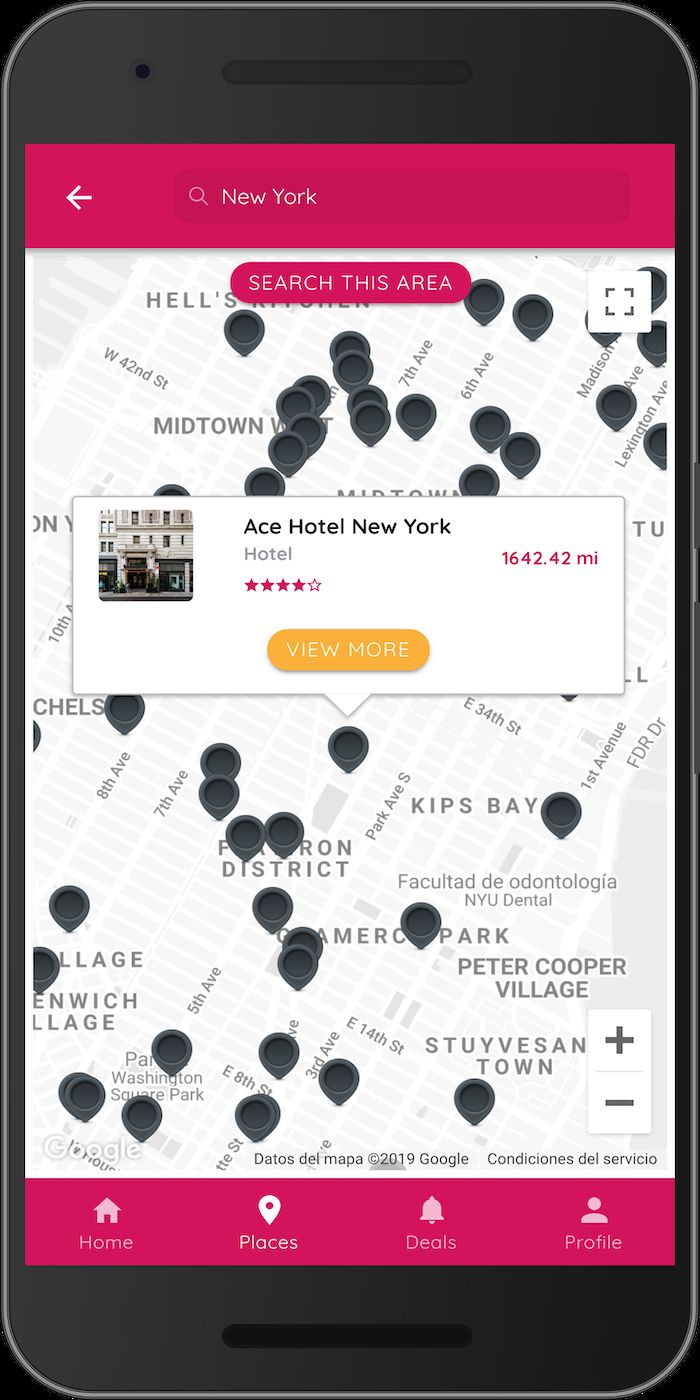This screenshot has height=1400, width=700.
Task: Switch to the Home tab
Action: [x=106, y=1223]
